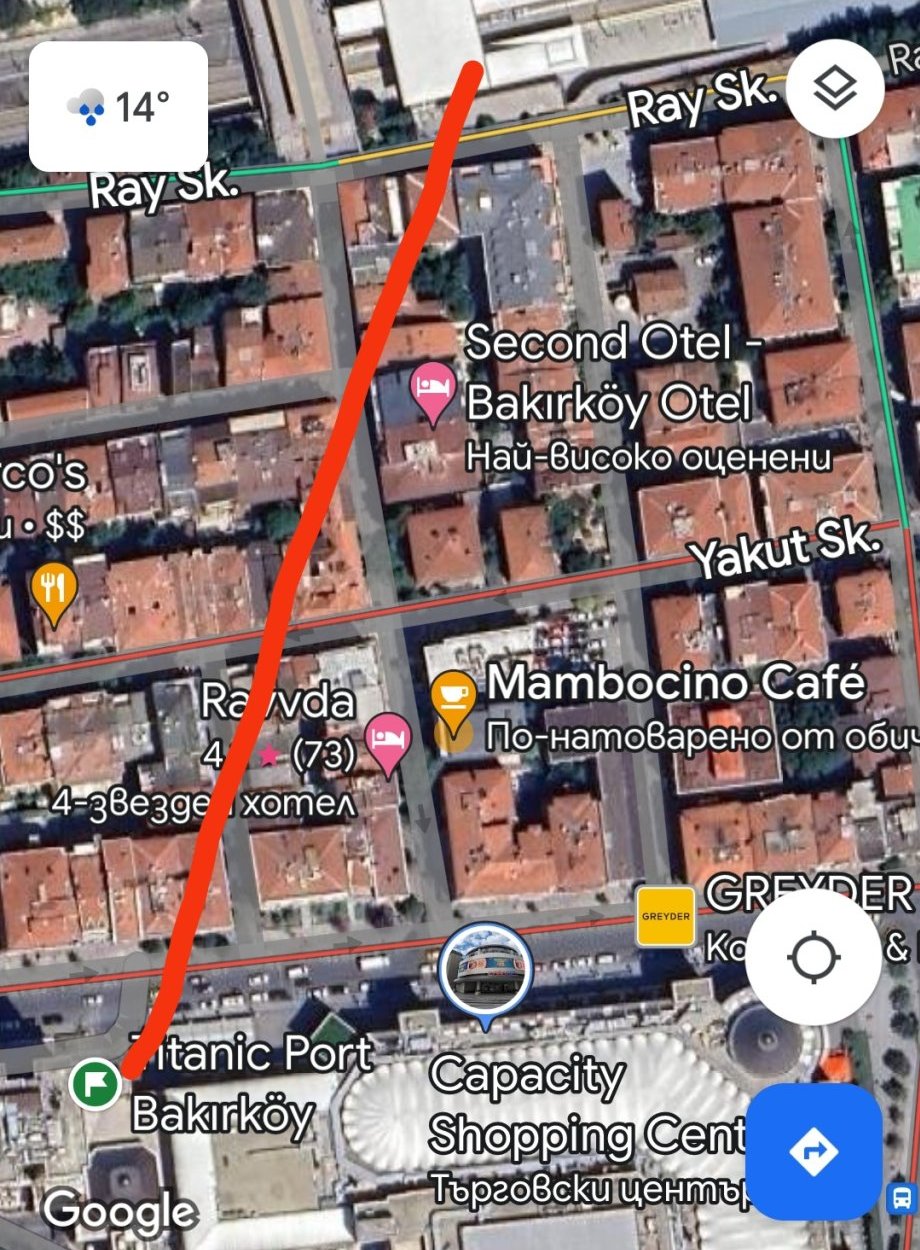The width and height of the screenshot is (920, 1250).
Task: Select the Titanic Port Bakırköy green flag marker
Action: [x=95, y=1083]
